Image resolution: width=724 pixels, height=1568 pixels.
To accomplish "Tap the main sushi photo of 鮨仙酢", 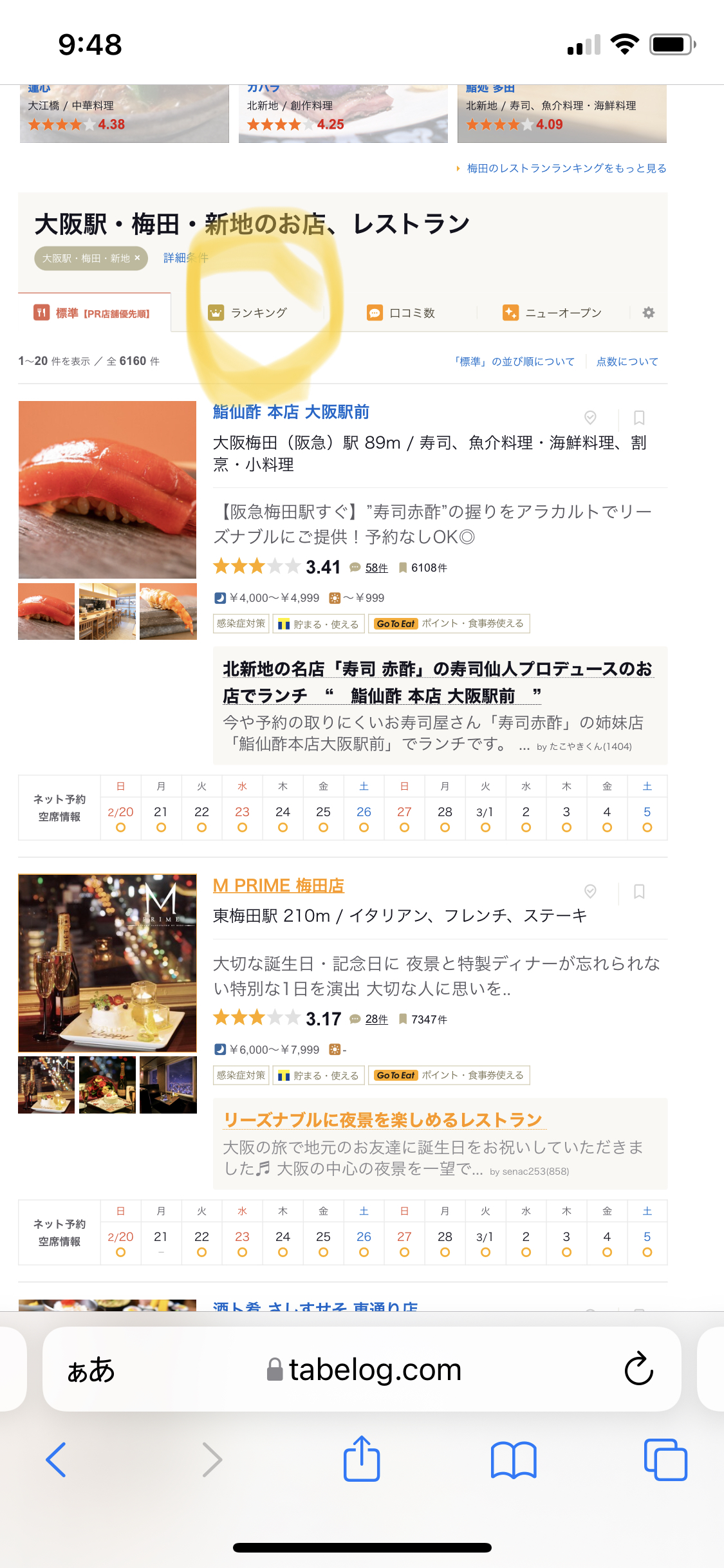I will coord(107,490).
